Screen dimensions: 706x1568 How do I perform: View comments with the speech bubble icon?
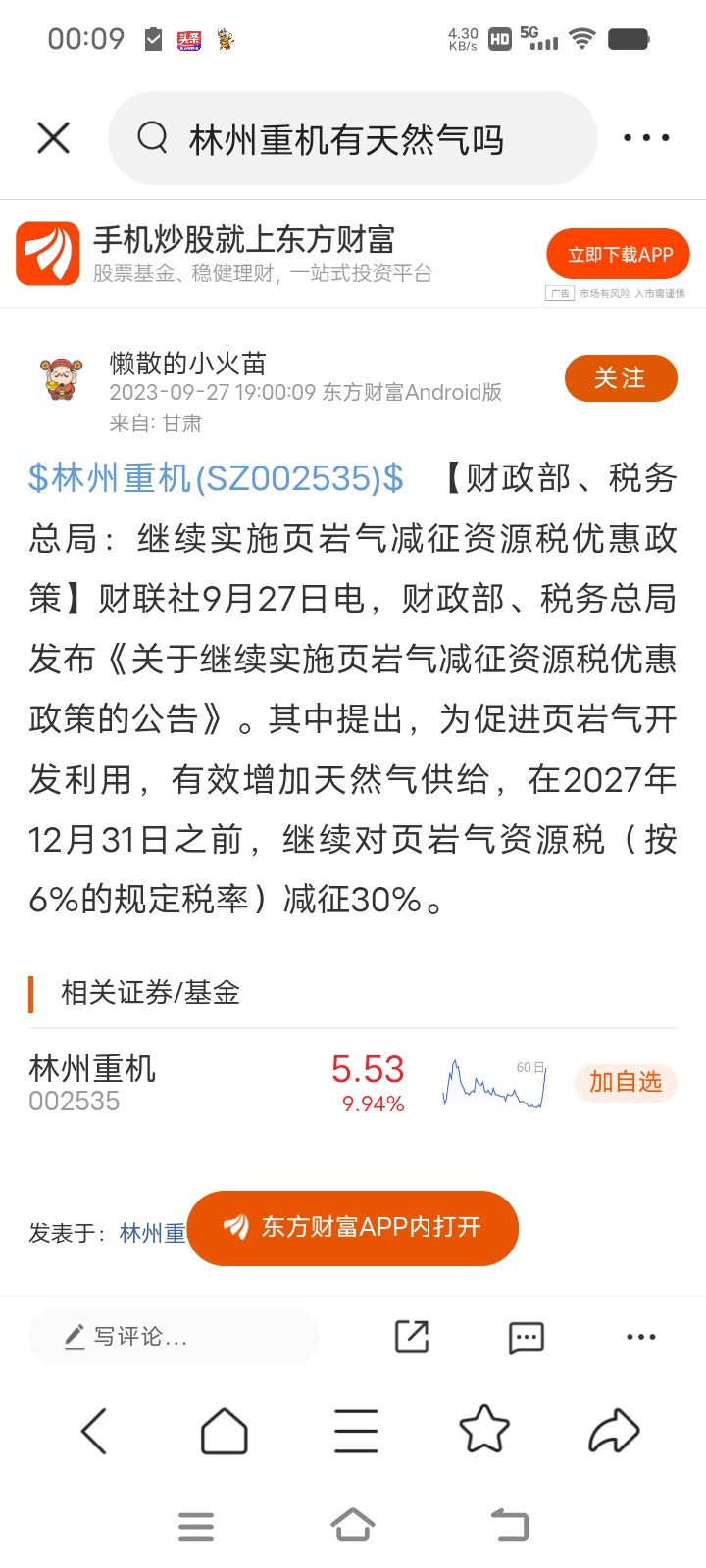pos(527,1337)
